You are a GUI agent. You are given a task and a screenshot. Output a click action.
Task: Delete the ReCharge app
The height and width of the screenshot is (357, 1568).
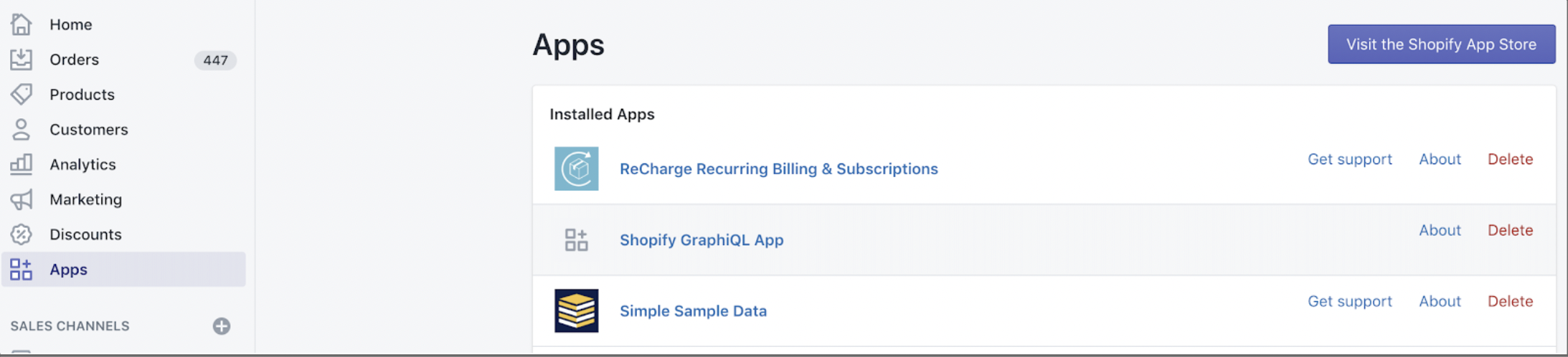1510,159
